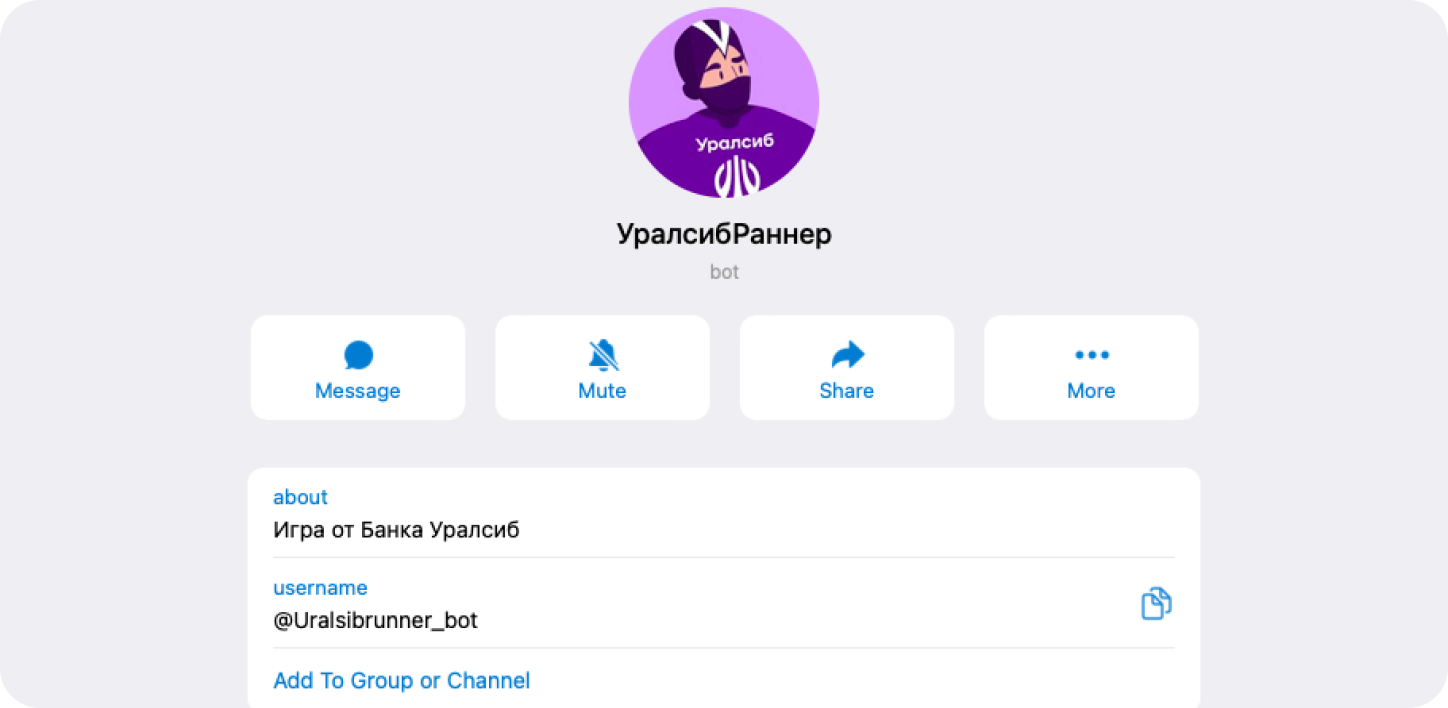Share the УралсибРаннер bot profile
Screen dimensions: 1448x708
[x=846, y=368]
